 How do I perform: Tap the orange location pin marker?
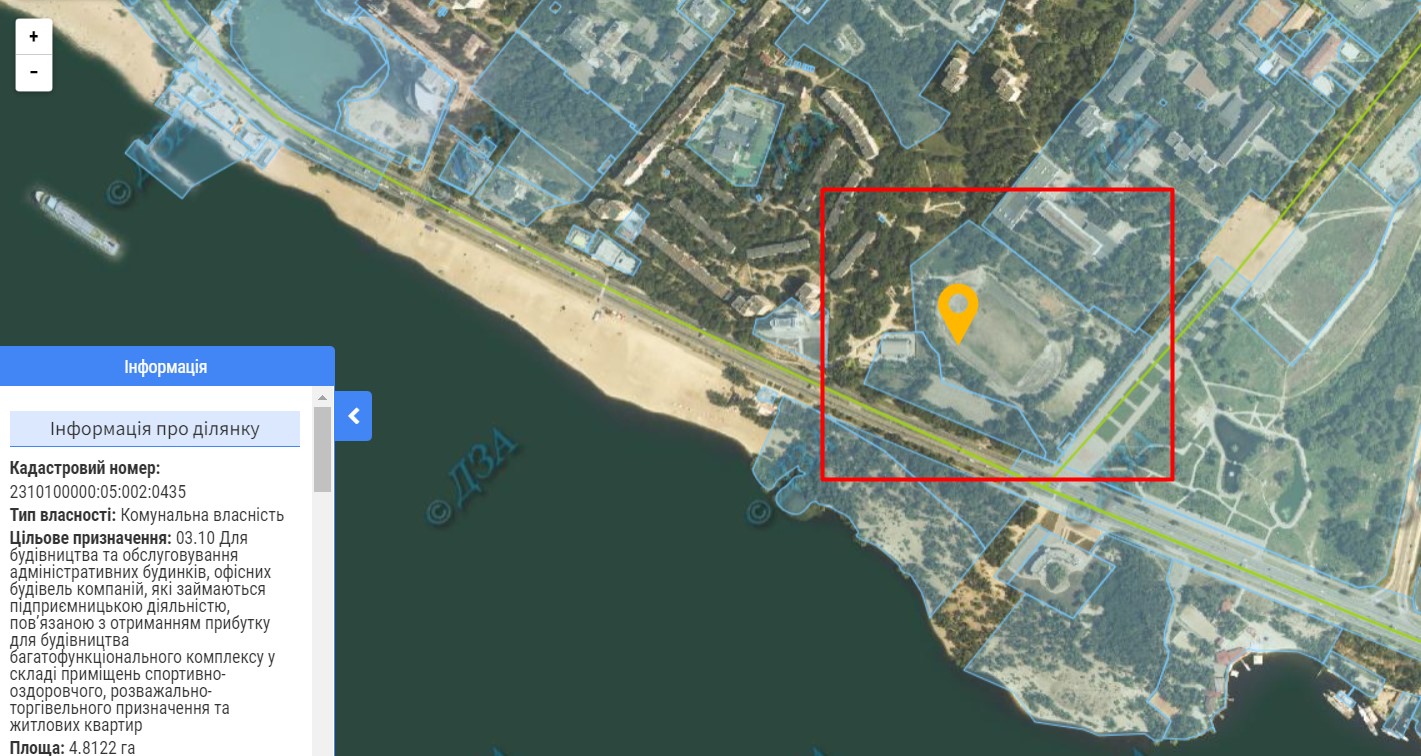[957, 308]
